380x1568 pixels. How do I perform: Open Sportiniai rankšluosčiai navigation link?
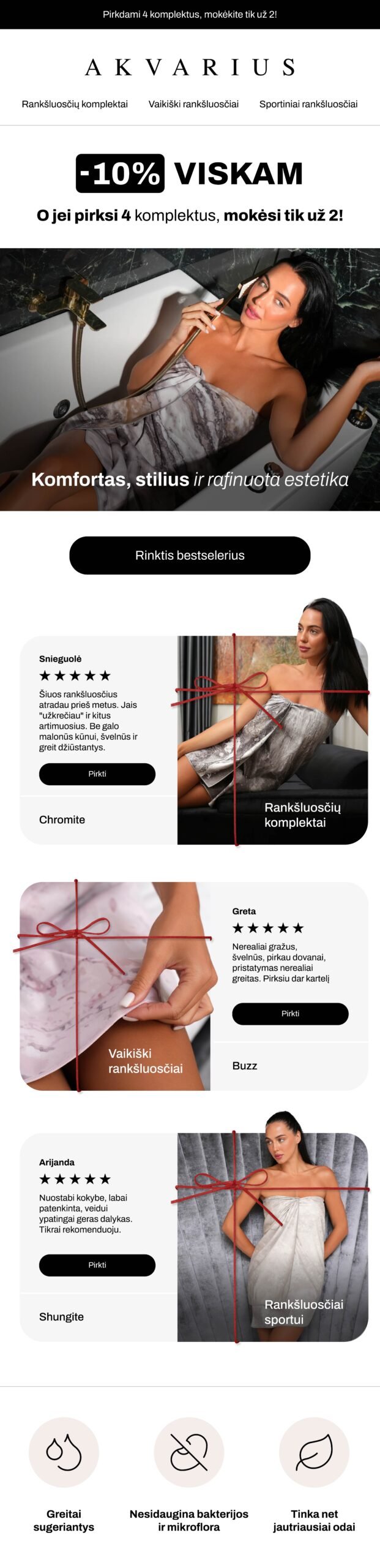coord(308,104)
